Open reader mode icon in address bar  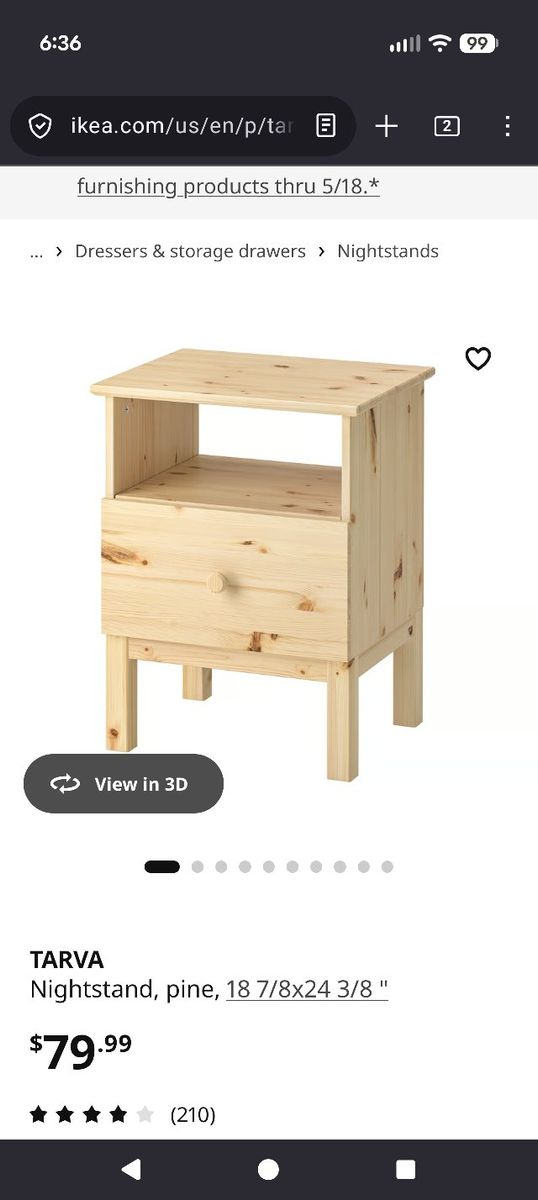pyautogui.click(x=326, y=126)
